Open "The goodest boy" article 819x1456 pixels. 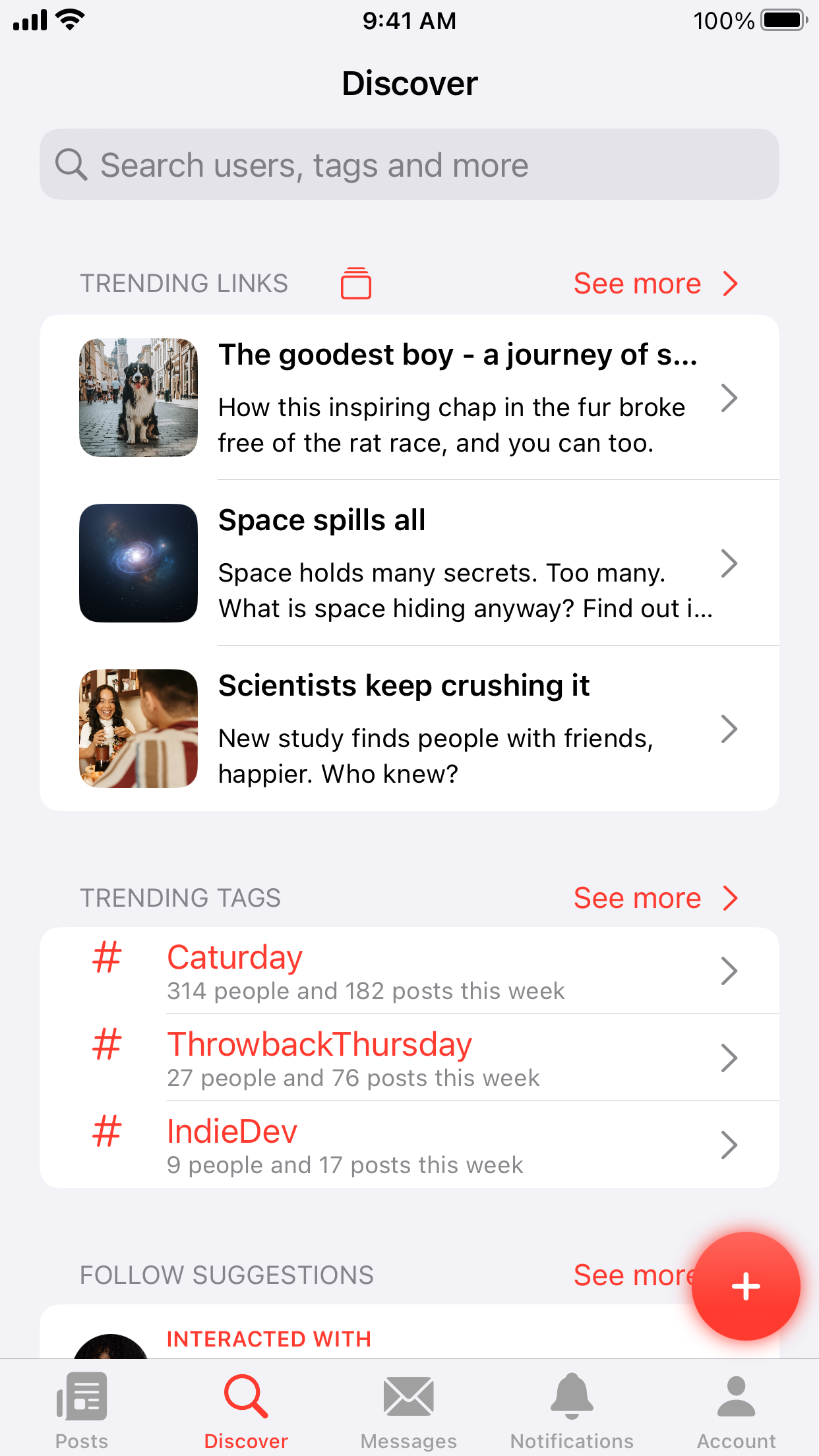click(x=409, y=398)
